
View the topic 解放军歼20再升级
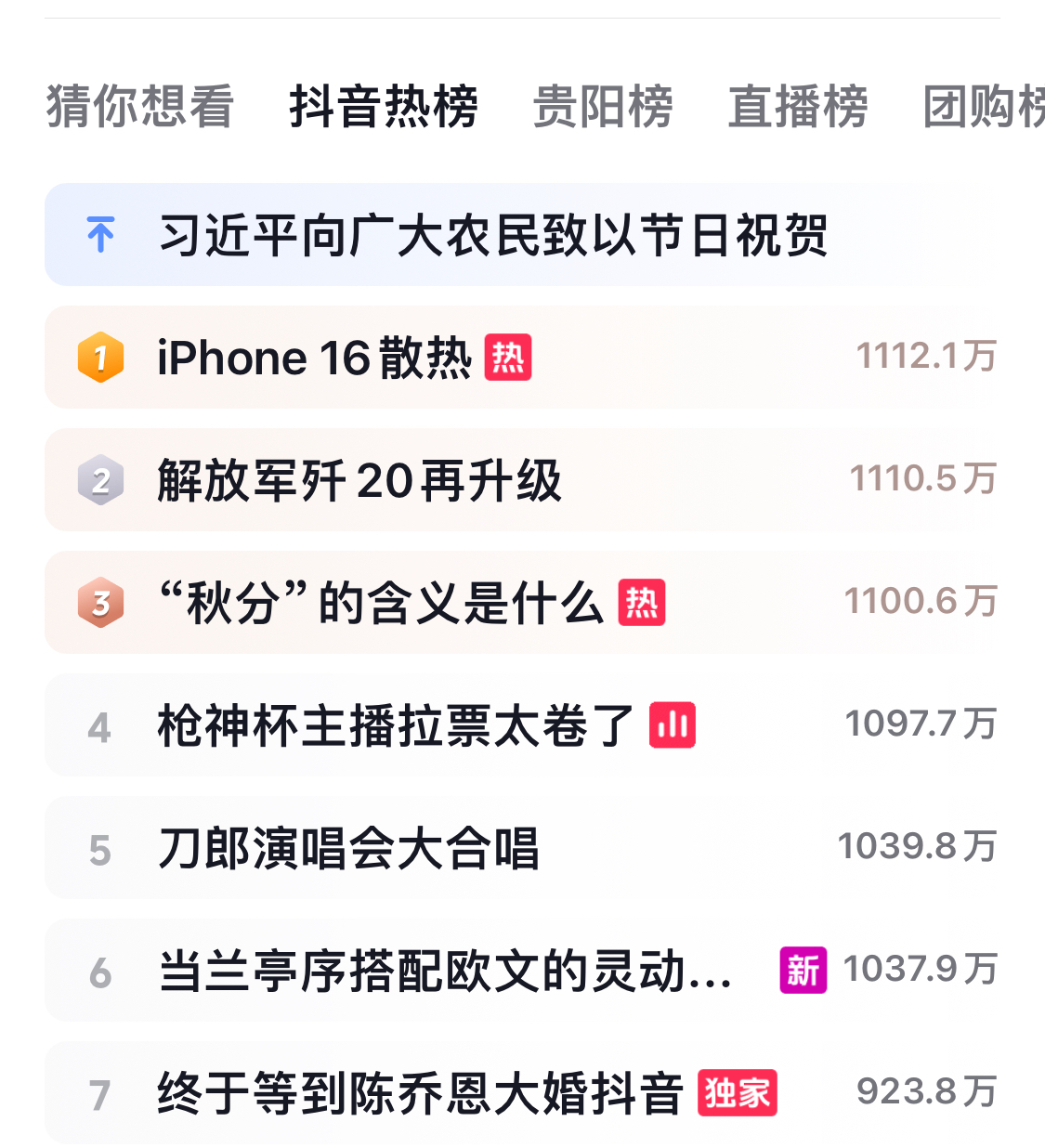(359, 480)
